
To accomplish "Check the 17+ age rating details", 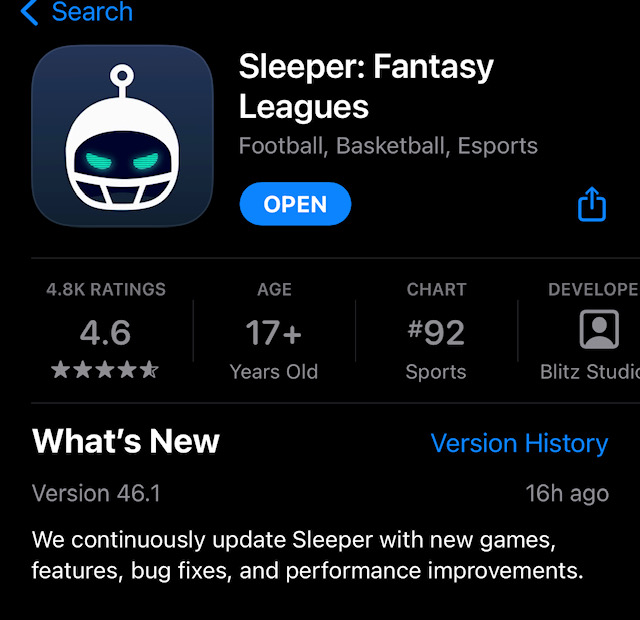I will [274, 332].
